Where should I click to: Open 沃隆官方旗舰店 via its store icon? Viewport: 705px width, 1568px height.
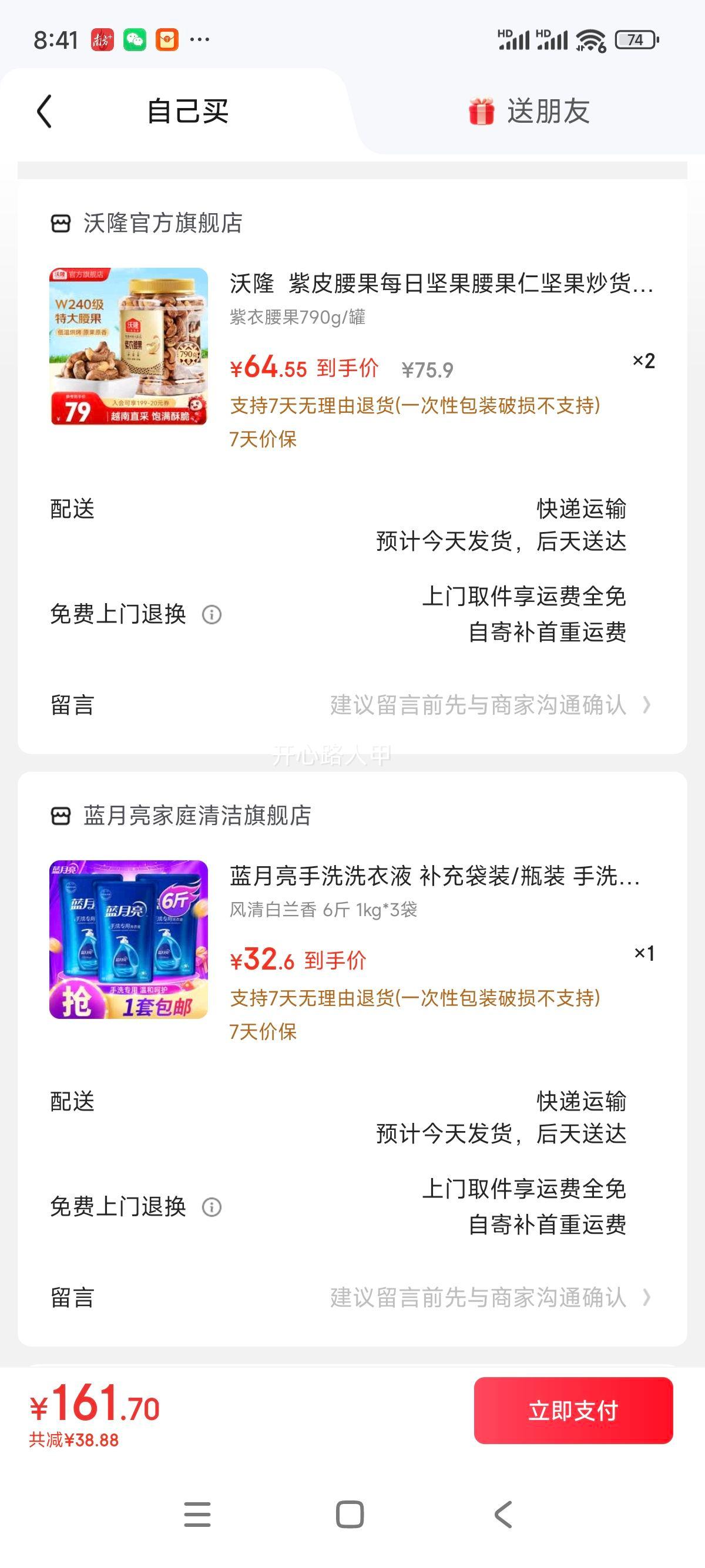click(61, 223)
